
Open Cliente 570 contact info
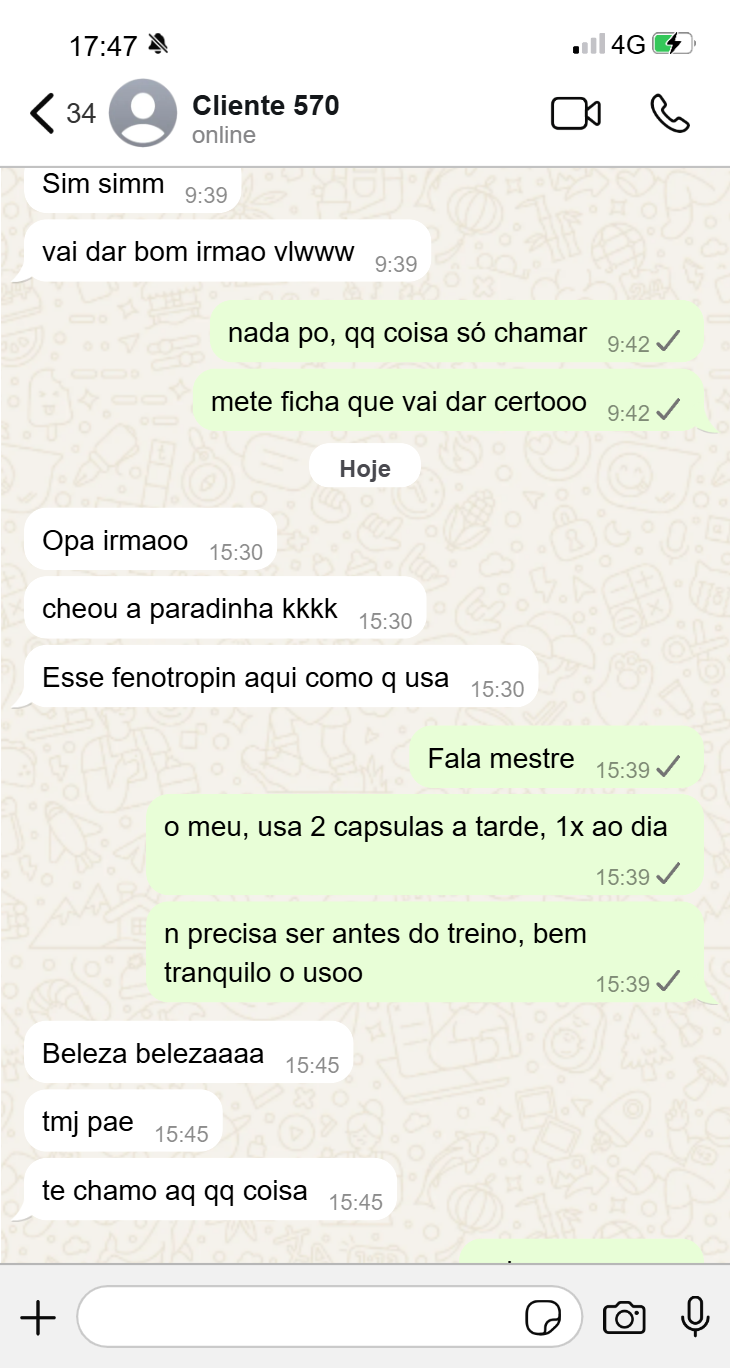(265, 117)
